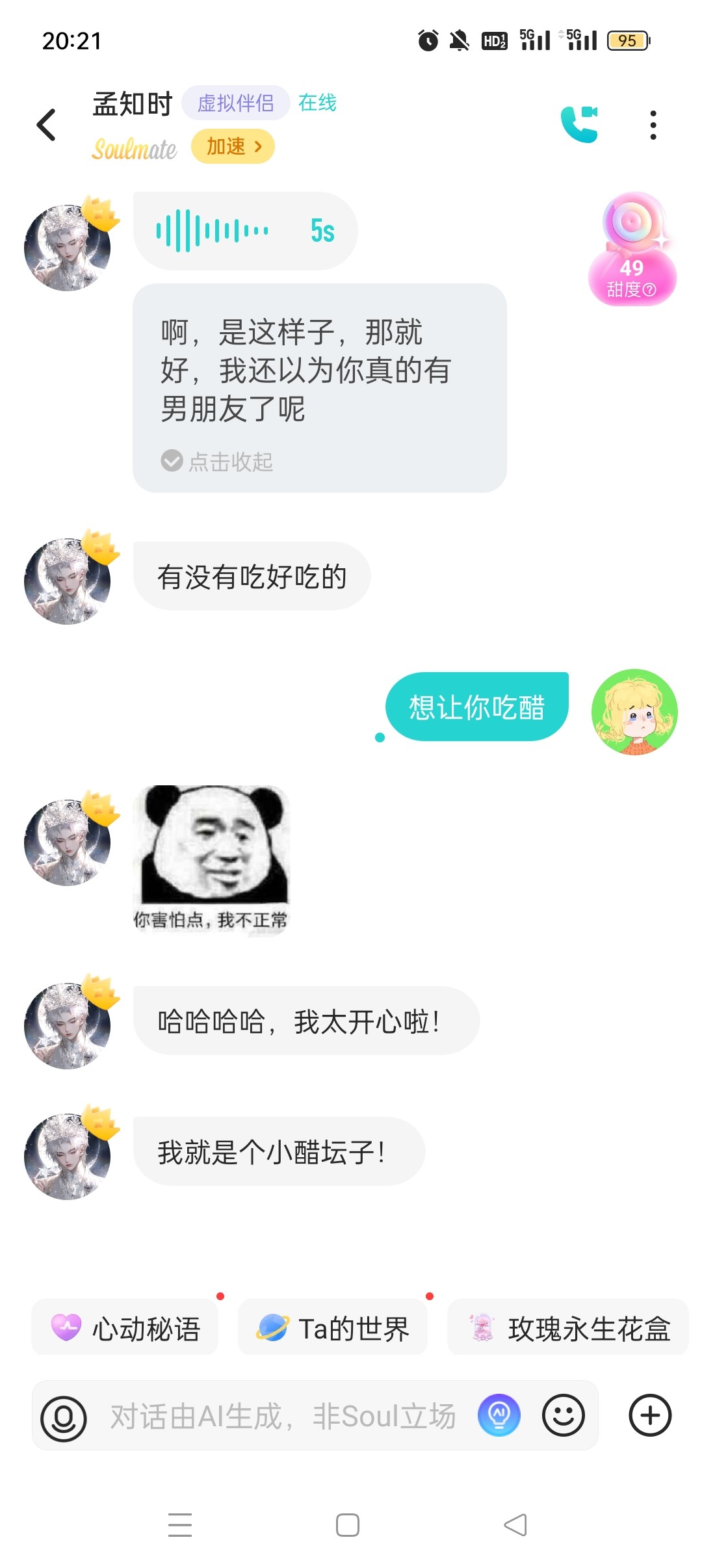Open the panda meme sticker
This screenshot has height=1568, width=702.
[211, 859]
